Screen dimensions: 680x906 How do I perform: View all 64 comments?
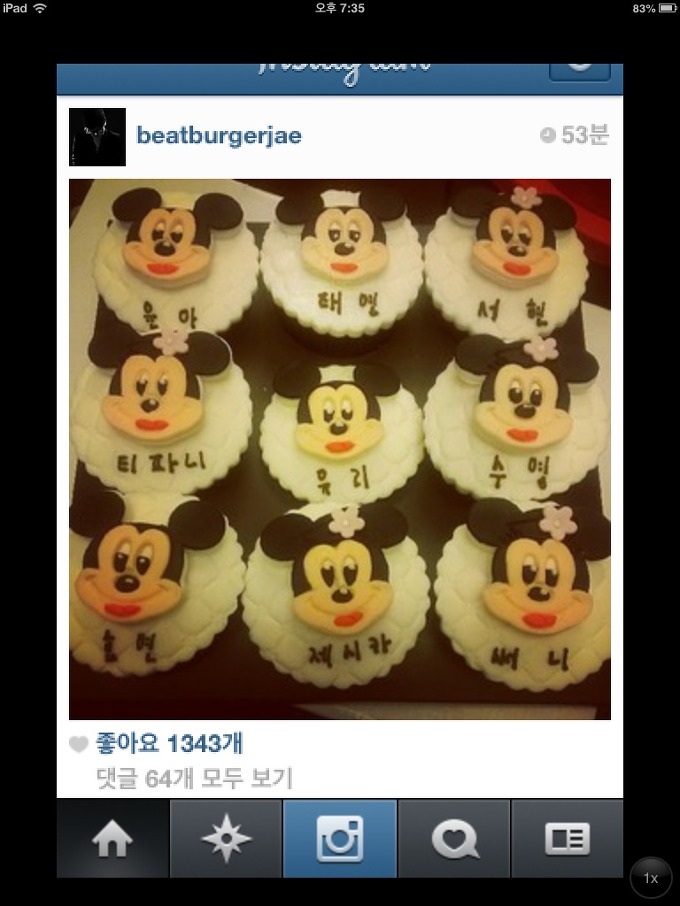point(193,778)
